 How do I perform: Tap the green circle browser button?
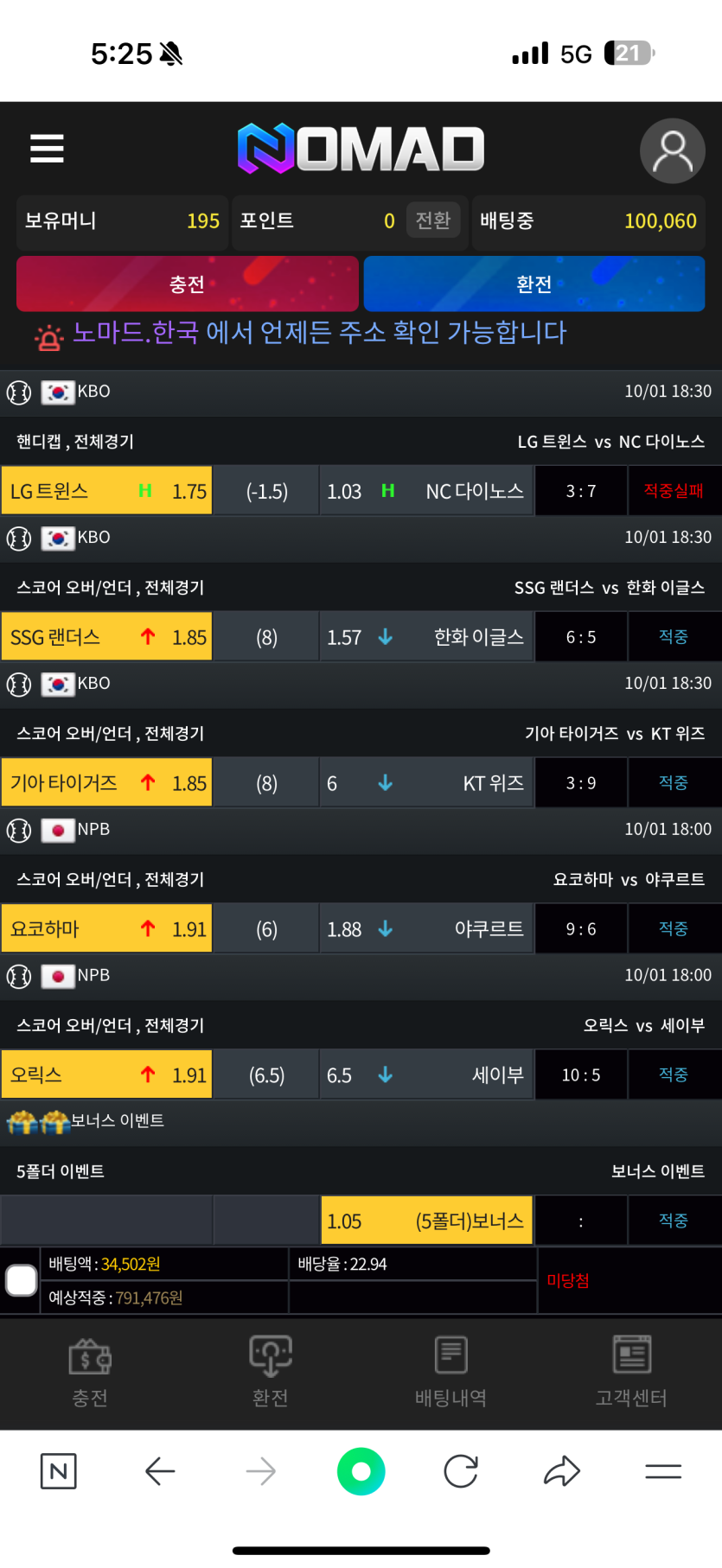click(x=361, y=1471)
